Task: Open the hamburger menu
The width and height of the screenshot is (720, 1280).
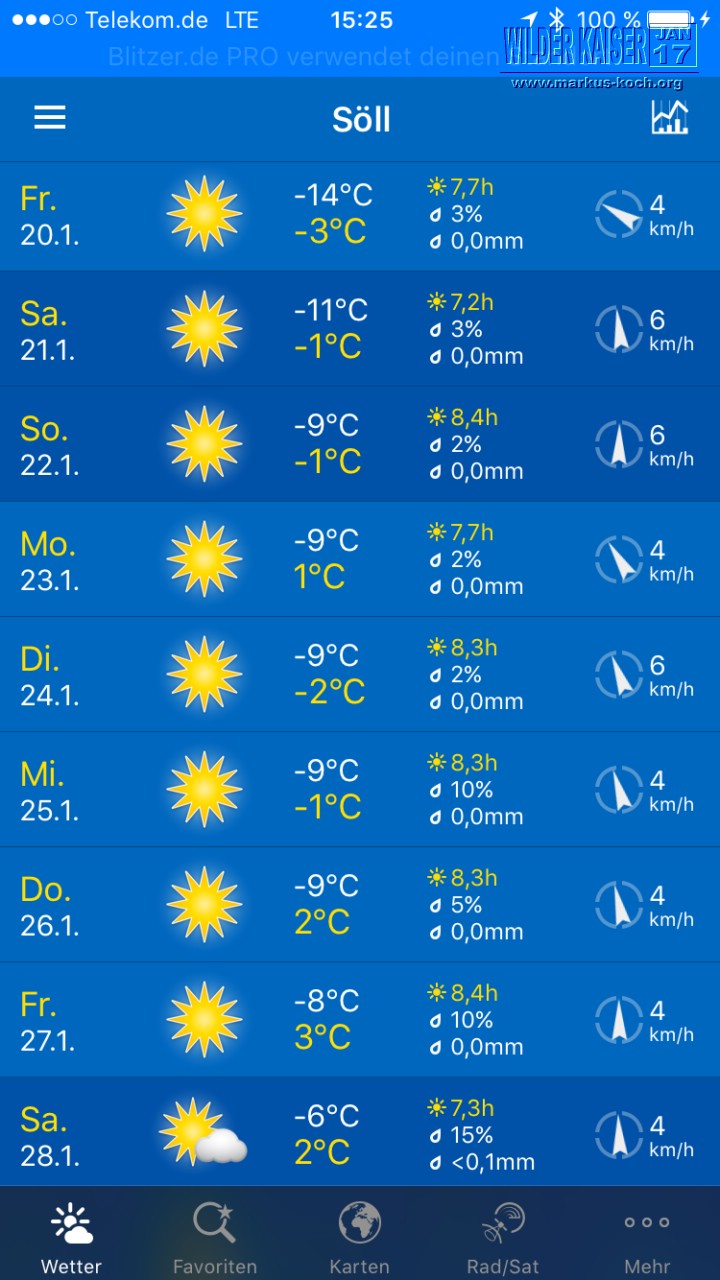Action: [50, 118]
